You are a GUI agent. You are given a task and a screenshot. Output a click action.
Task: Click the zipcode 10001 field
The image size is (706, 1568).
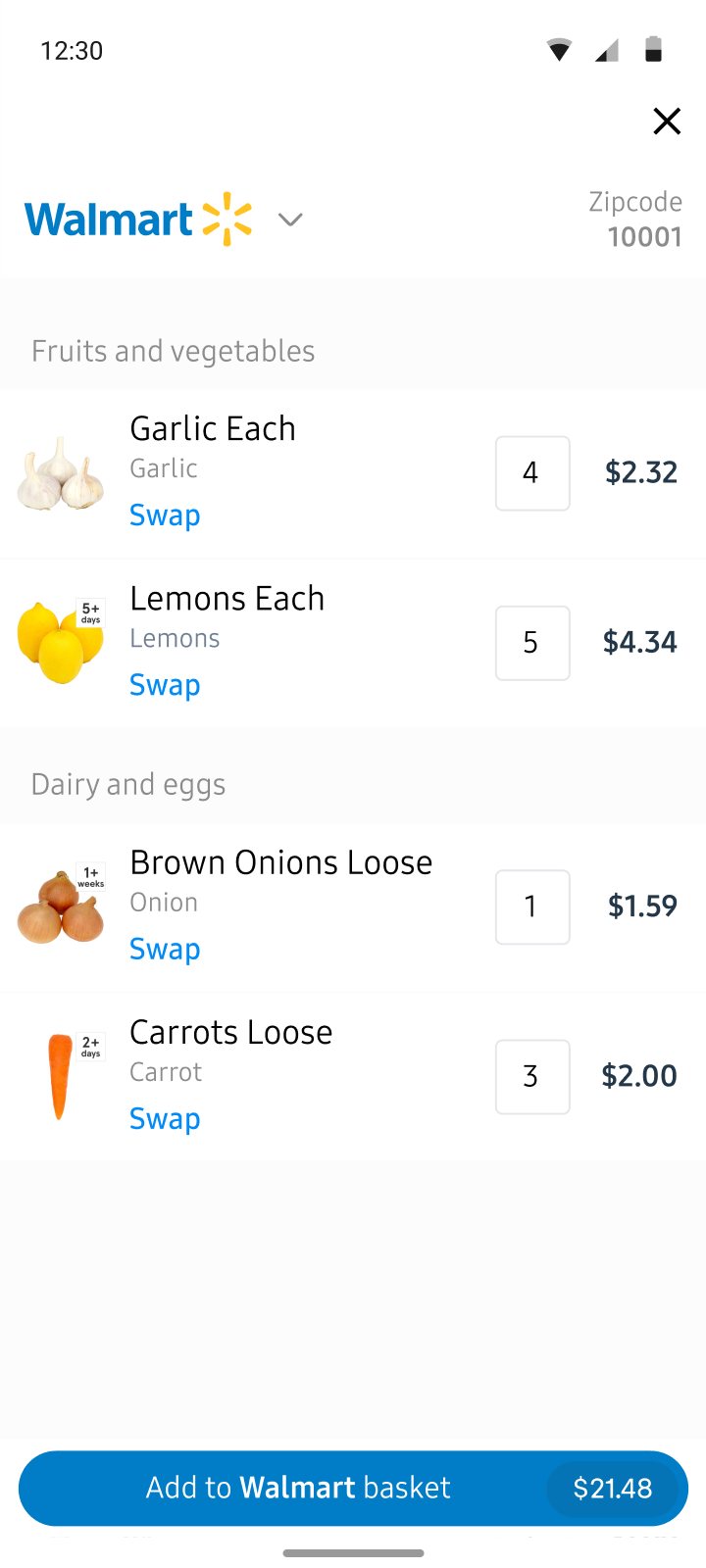[635, 220]
